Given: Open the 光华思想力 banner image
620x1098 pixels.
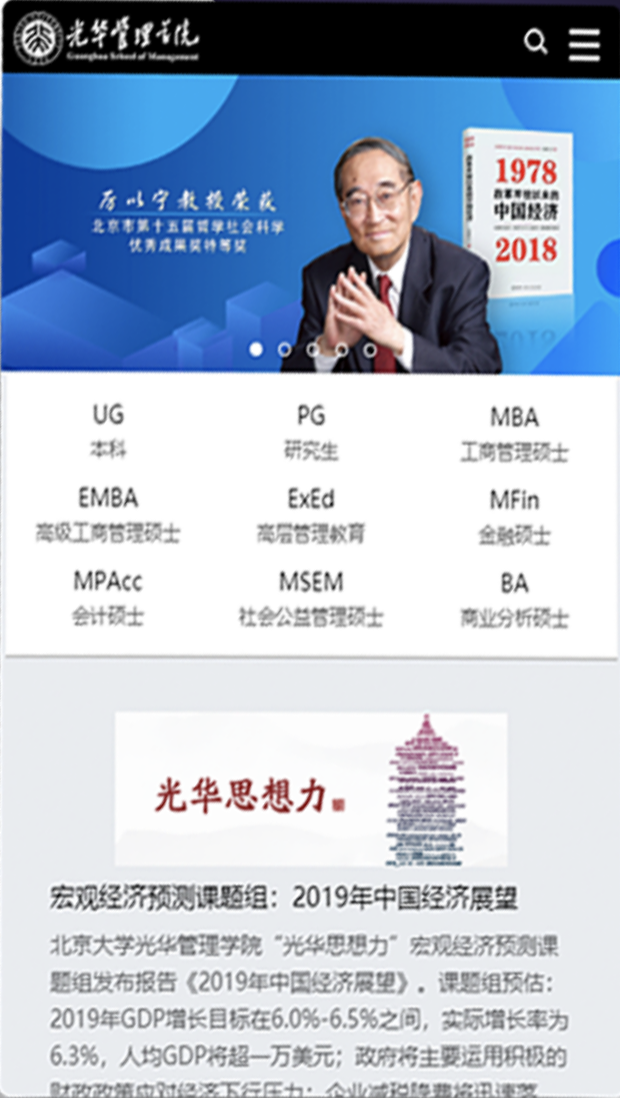Looking at the screenshot, I should click(x=311, y=789).
